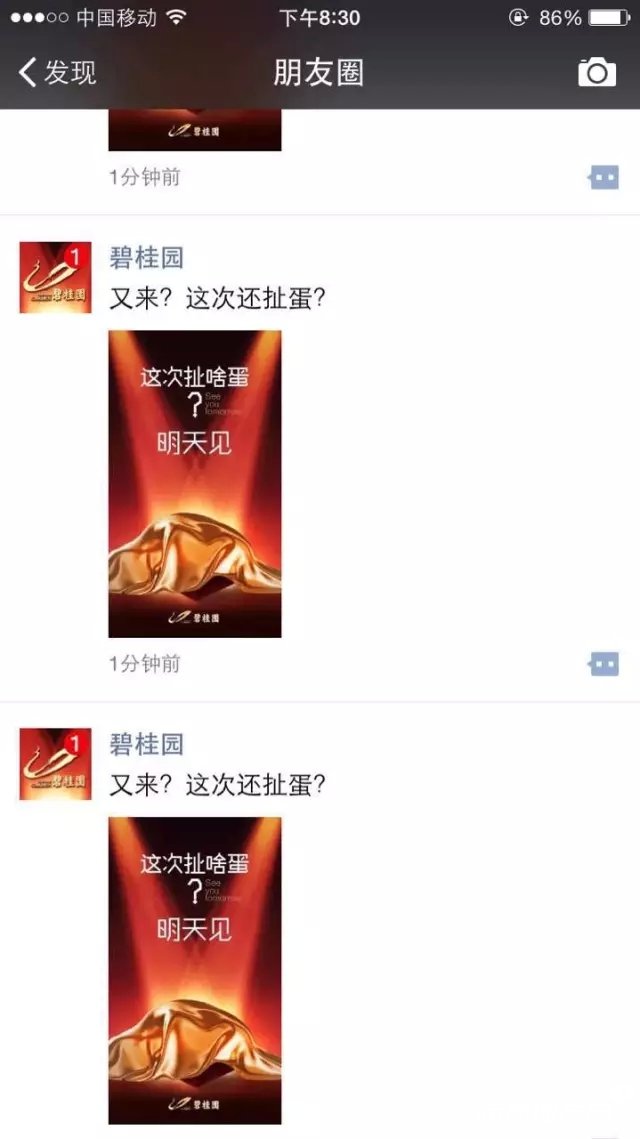Open the partly cut-off poster image above
The height and width of the screenshot is (1139, 640).
pos(194,130)
